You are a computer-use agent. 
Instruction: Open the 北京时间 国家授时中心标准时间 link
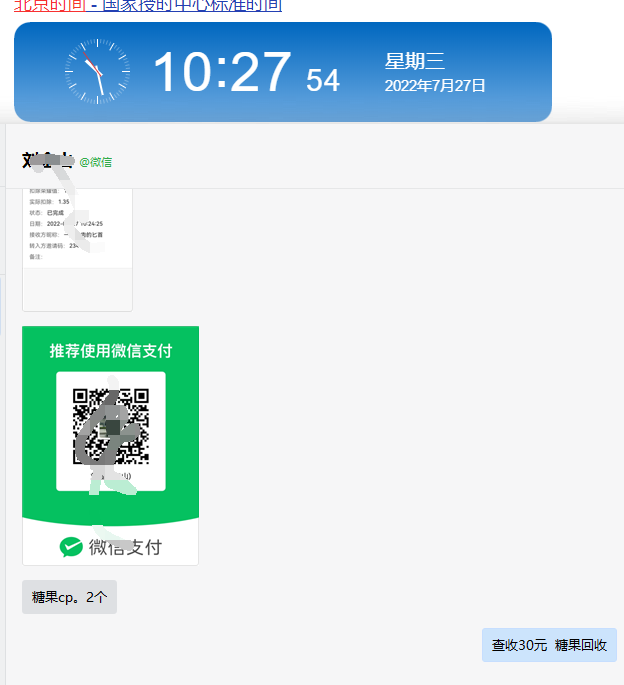148,6
